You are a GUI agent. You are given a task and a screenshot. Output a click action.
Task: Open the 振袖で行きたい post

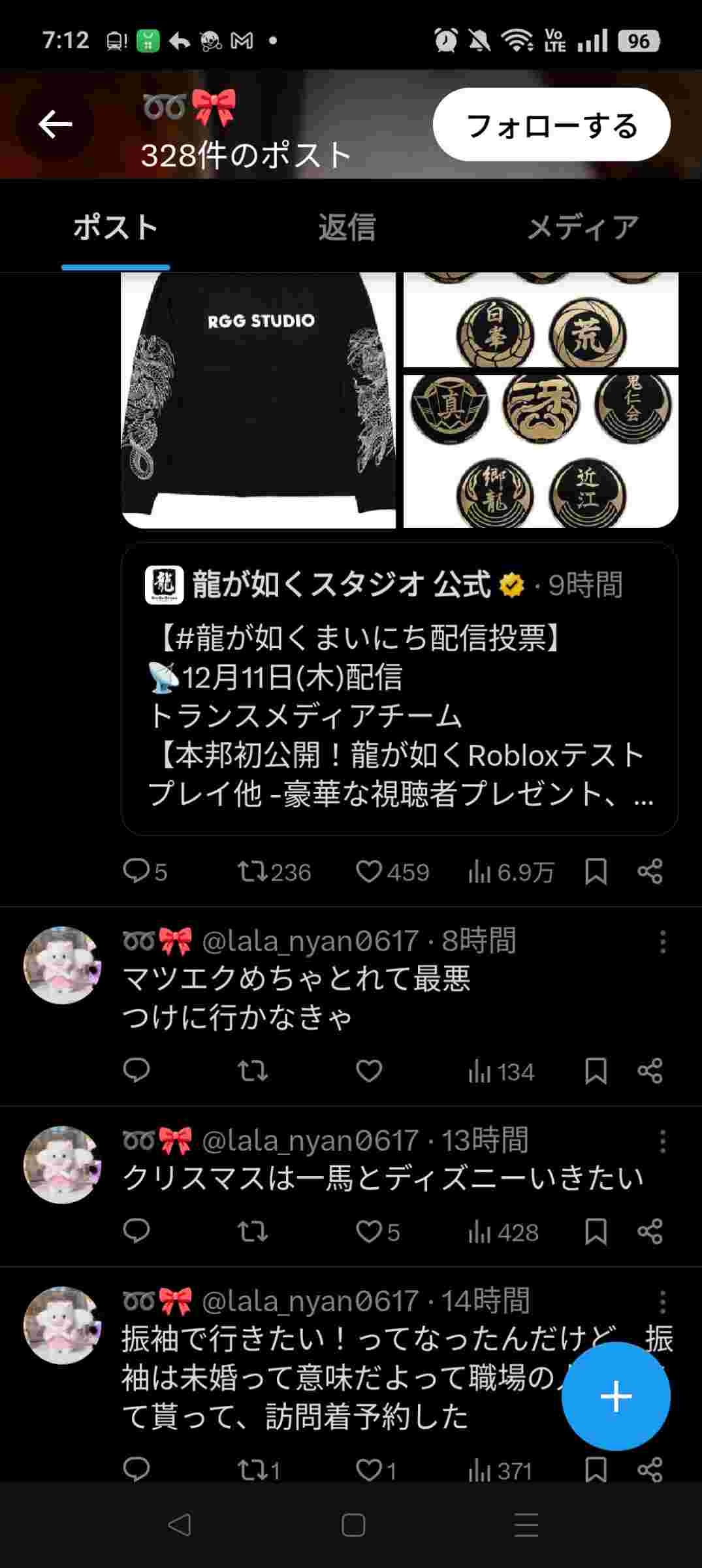pyautogui.click(x=327, y=1379)
